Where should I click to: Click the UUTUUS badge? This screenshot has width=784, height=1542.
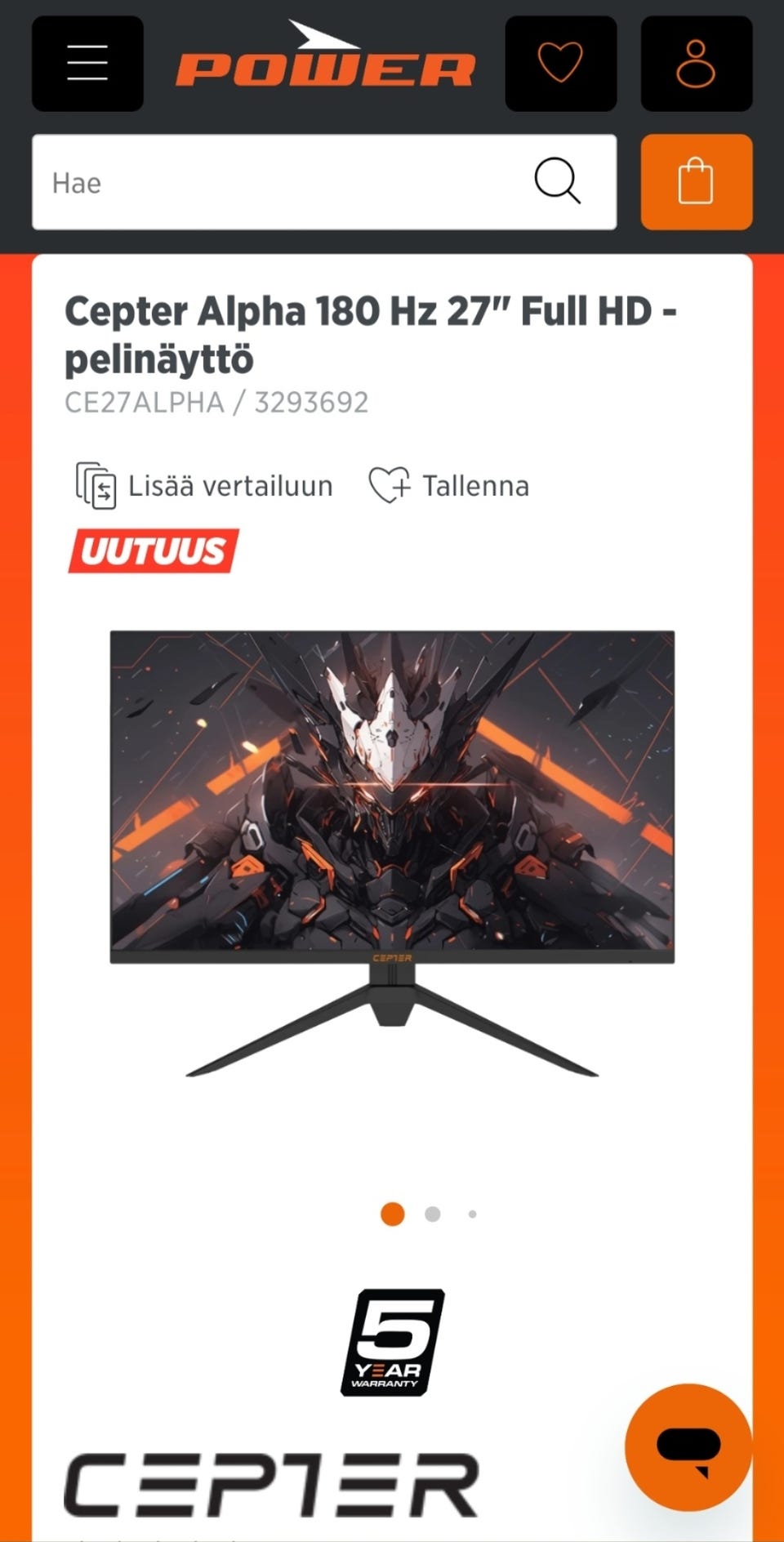[152, 552]
